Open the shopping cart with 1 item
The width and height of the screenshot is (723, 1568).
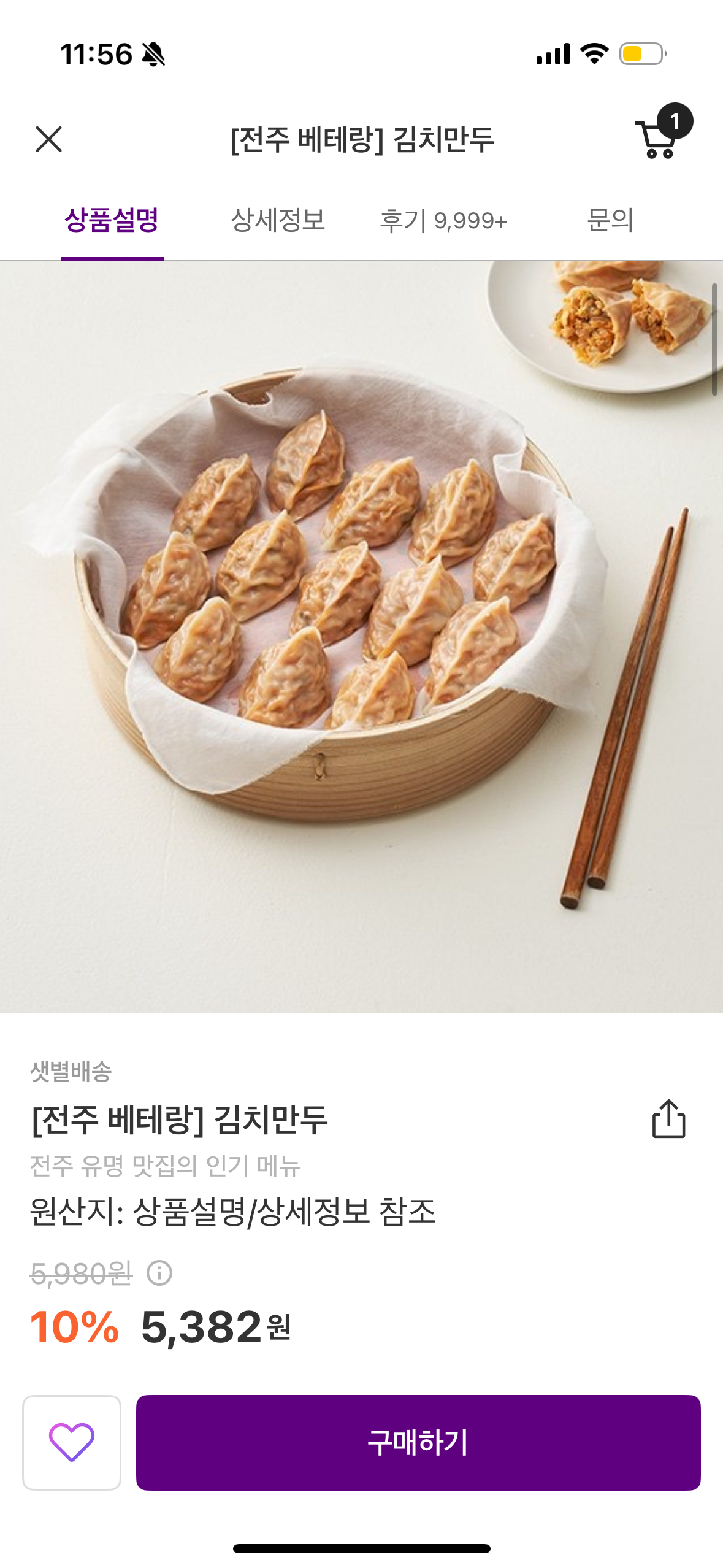(x=655, y=141)
